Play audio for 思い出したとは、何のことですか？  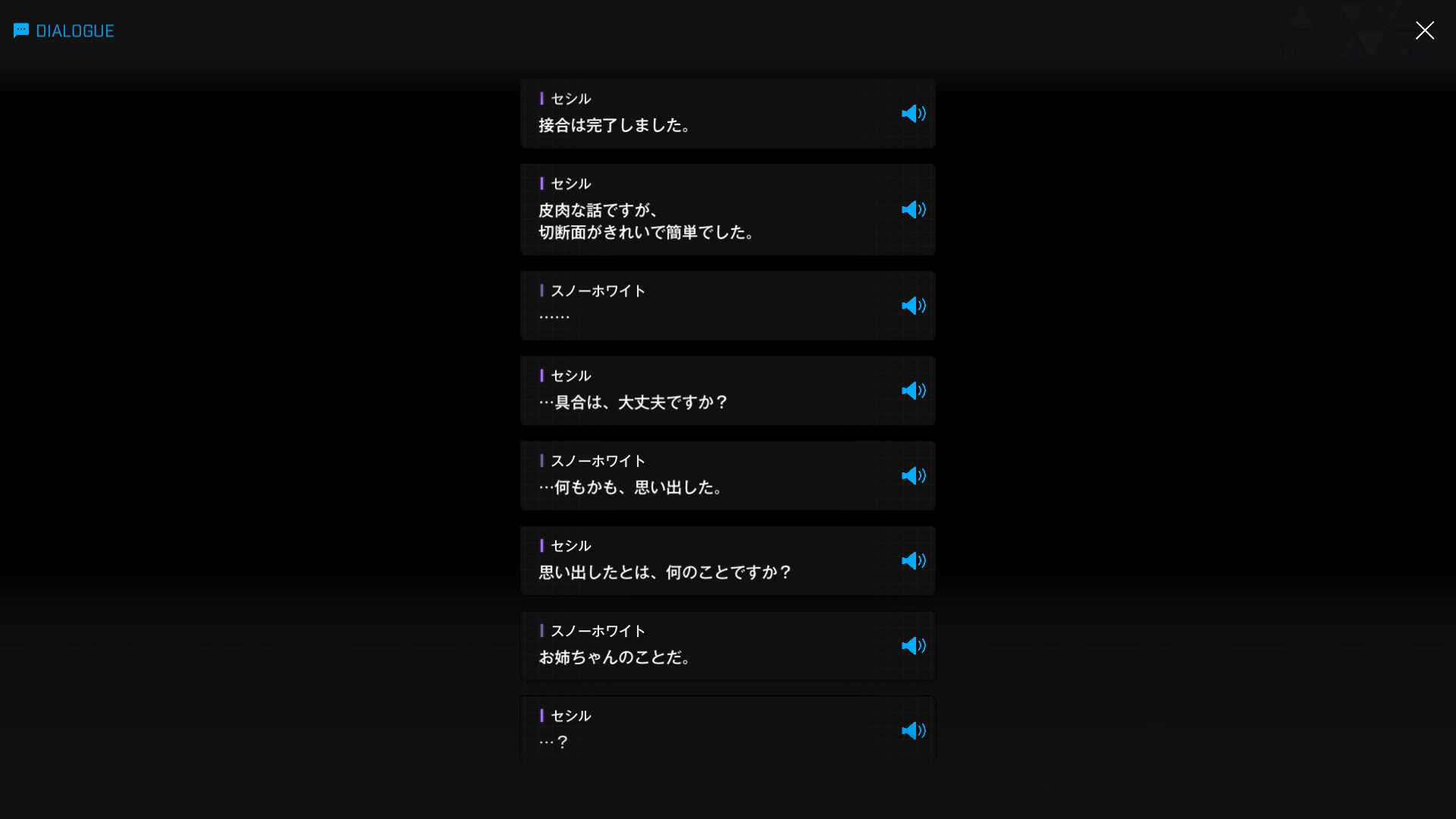[x=913, y=560]
